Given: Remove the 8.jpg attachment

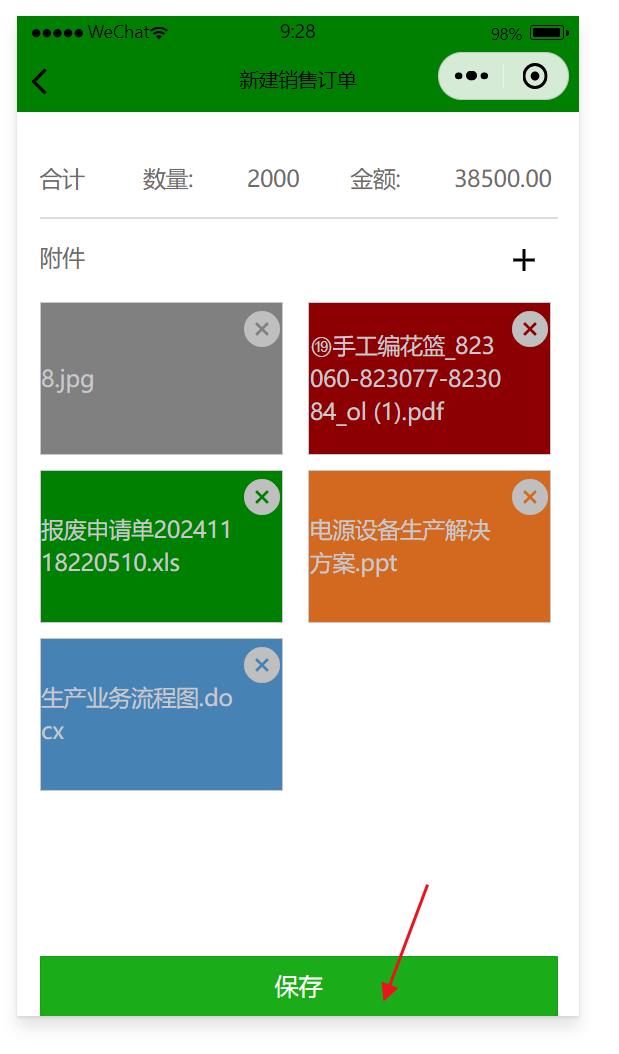Looking at the screenshot, I should (x=262, y=329).
